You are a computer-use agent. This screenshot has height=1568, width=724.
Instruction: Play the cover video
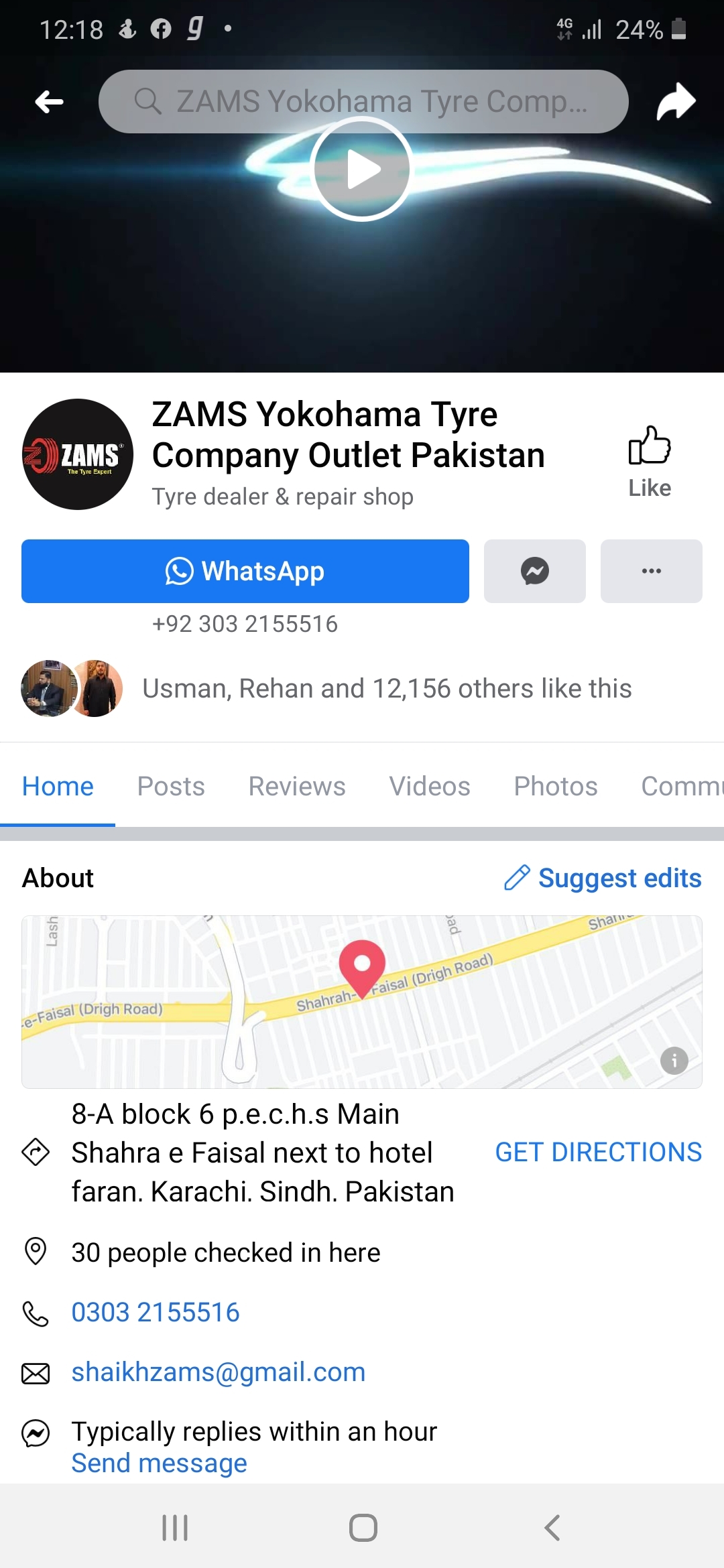tap(362, 169)
